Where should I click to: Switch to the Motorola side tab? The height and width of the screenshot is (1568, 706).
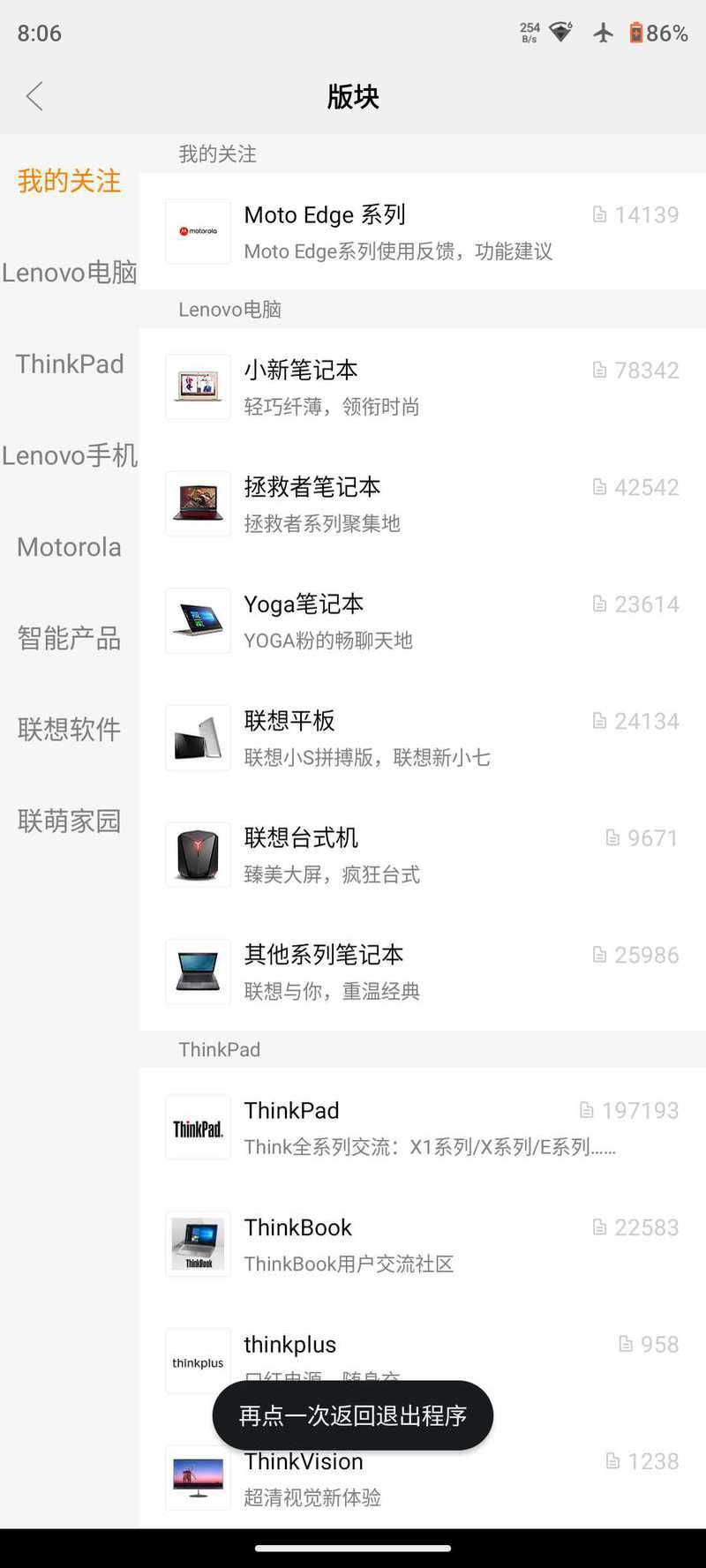point(69,547)
